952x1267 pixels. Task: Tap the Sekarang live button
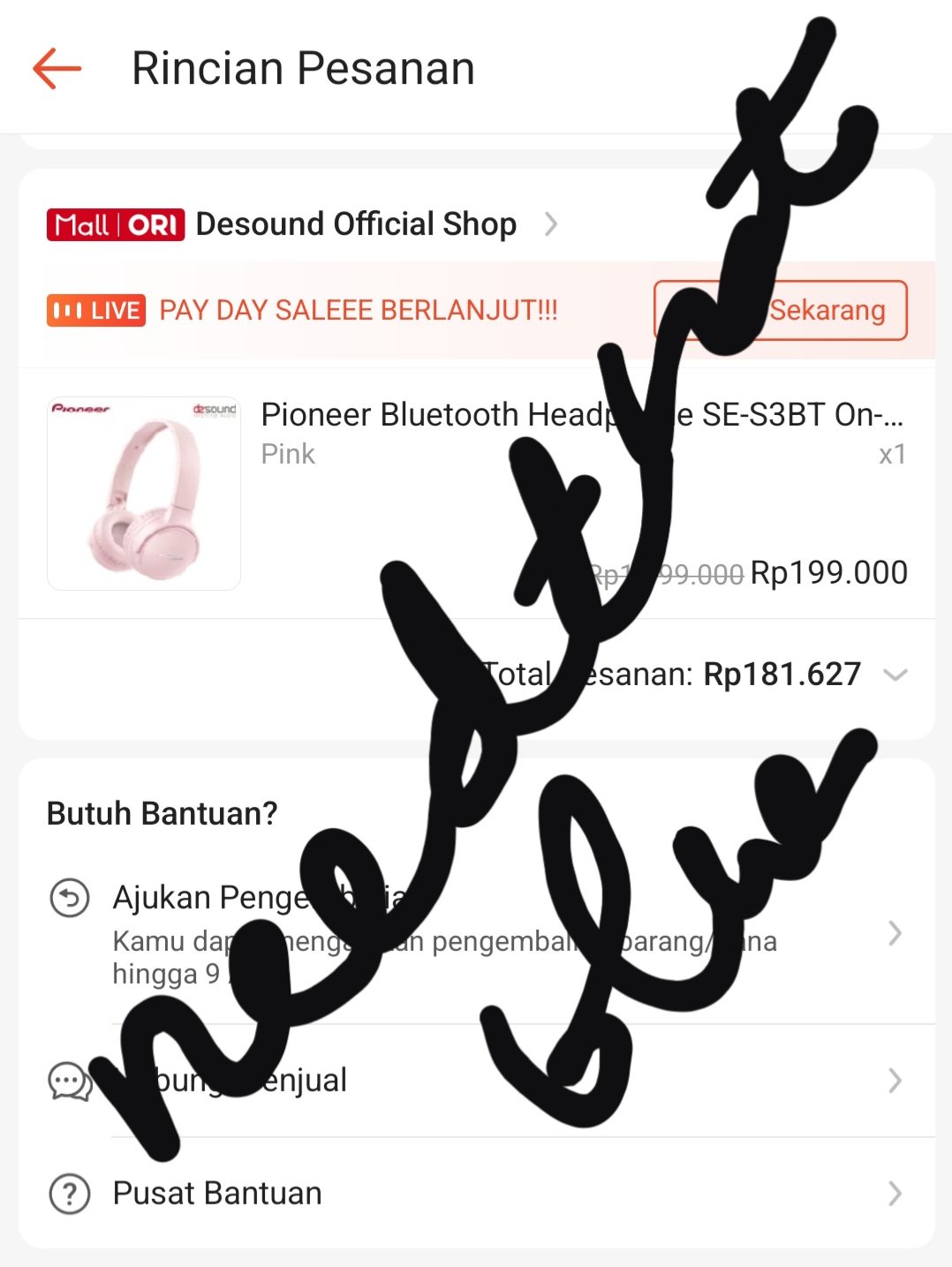coord(780,310)
